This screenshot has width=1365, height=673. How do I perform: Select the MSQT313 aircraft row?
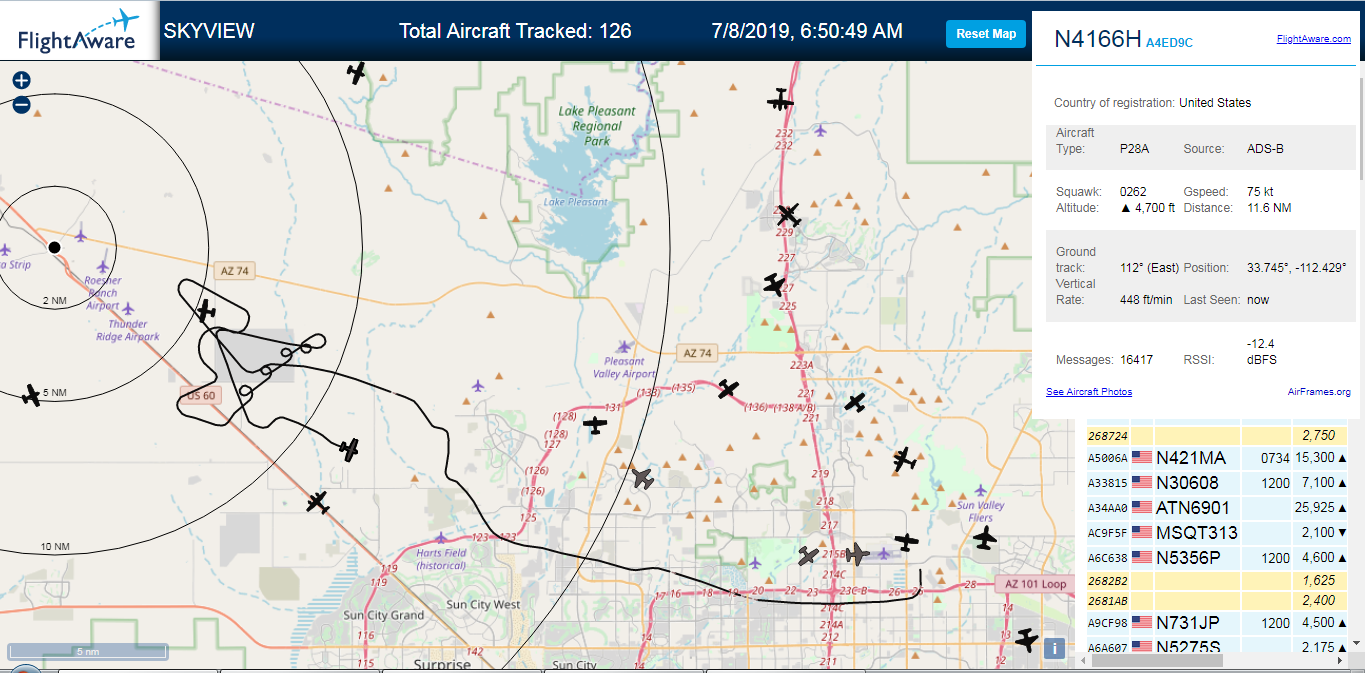coord(1217,533)
